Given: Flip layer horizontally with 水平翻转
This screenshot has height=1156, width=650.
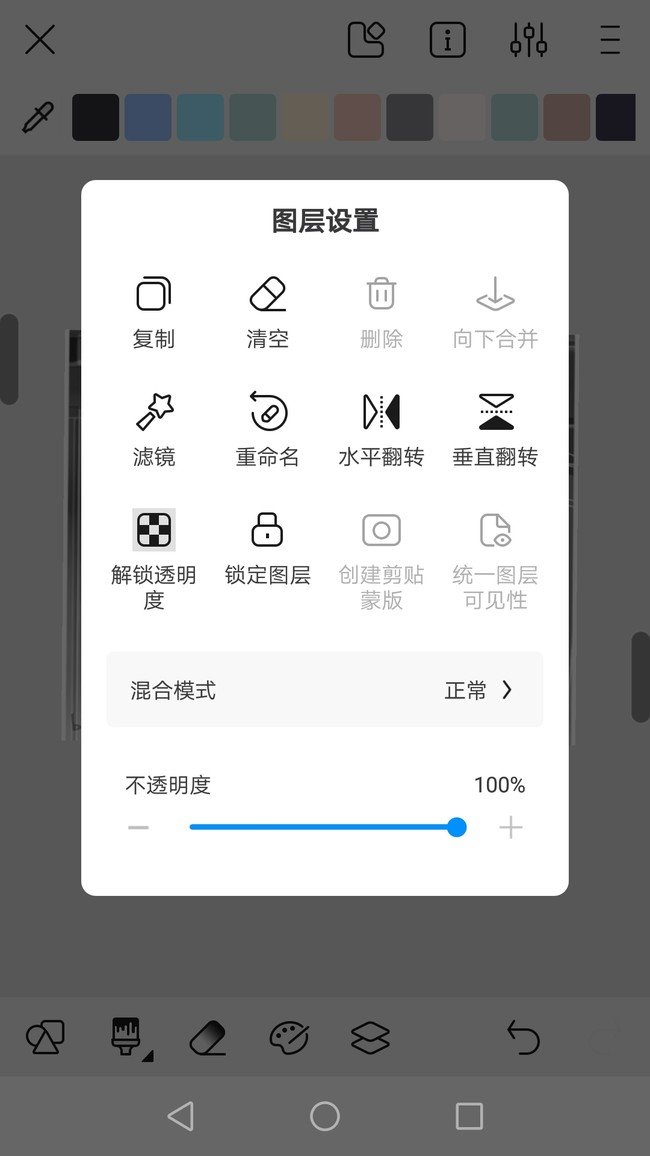Looking at the screenshot, I should point(381,428).
